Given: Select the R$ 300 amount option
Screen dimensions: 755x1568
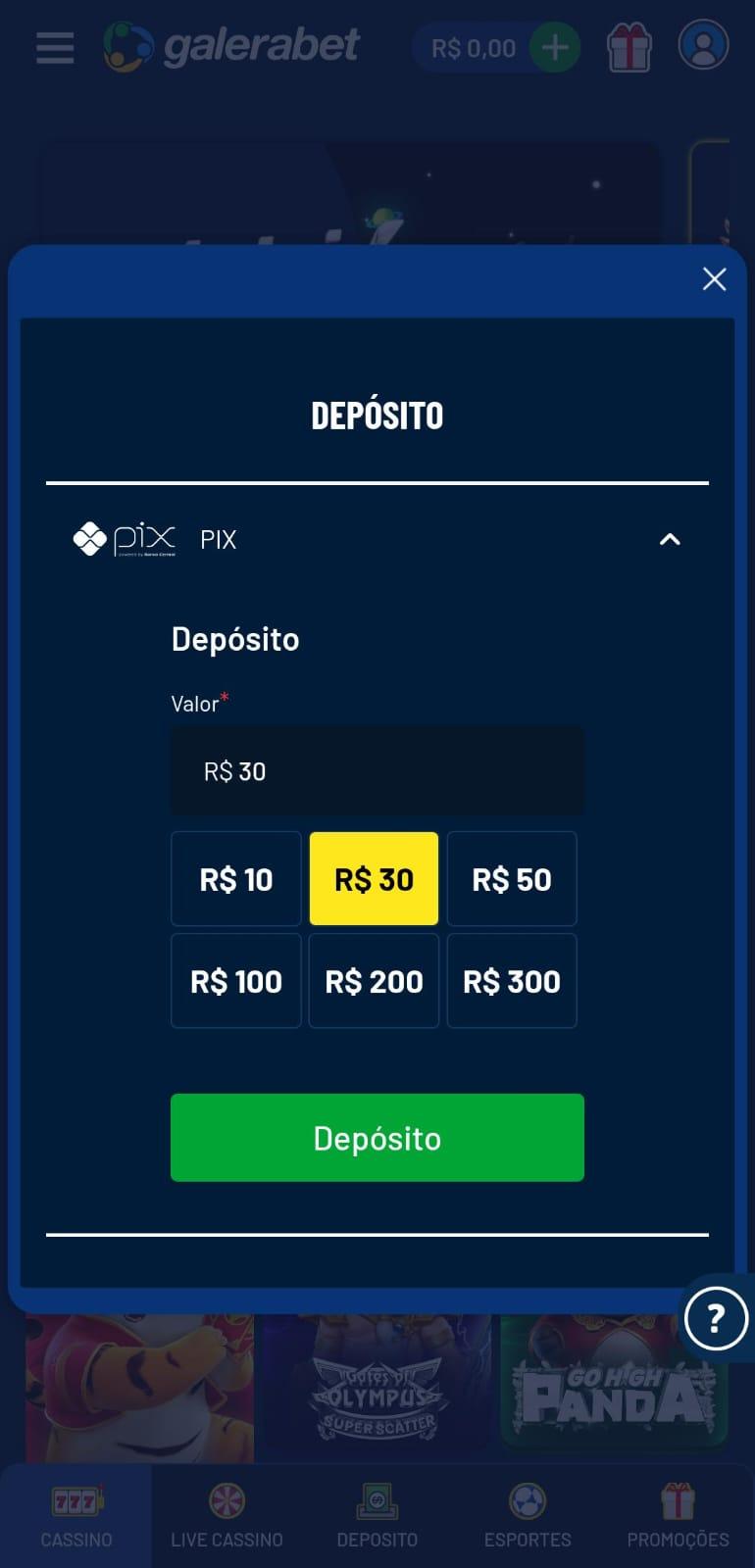Looking at the screenshot, I should (x=512, y=981).
